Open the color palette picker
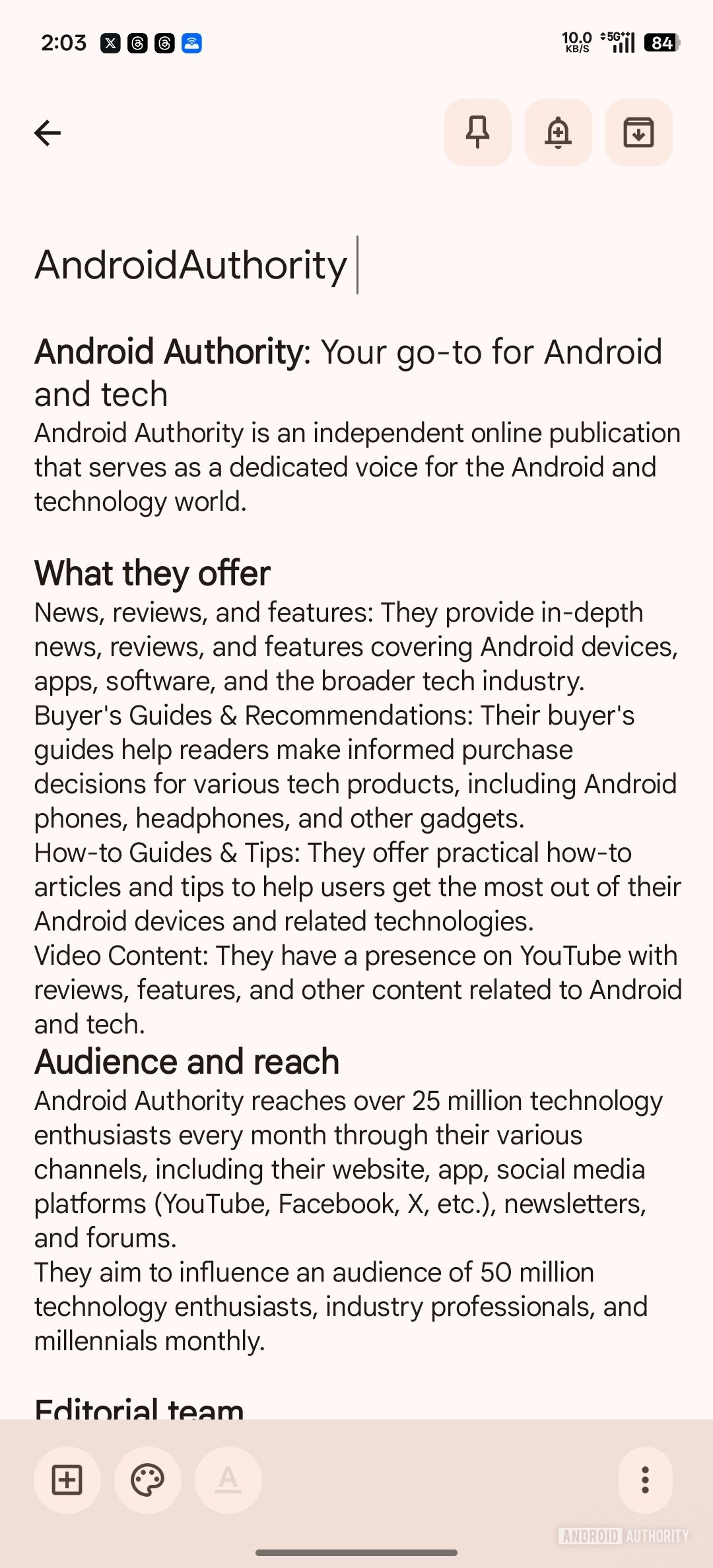713x1568 pixels. (x=148, y=1480)
